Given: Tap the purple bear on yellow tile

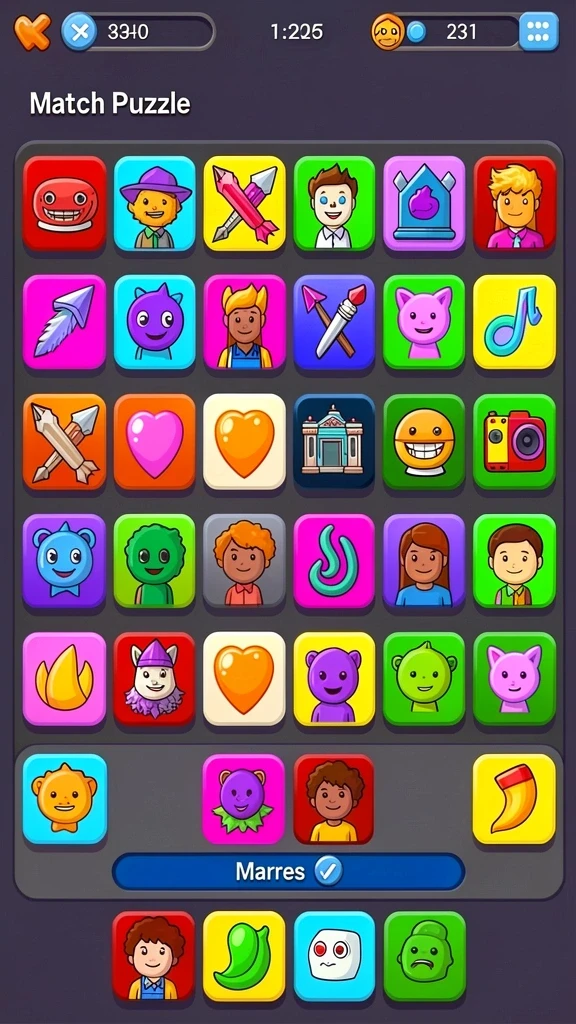Looking at the screenshot, I should coord(334,679).
